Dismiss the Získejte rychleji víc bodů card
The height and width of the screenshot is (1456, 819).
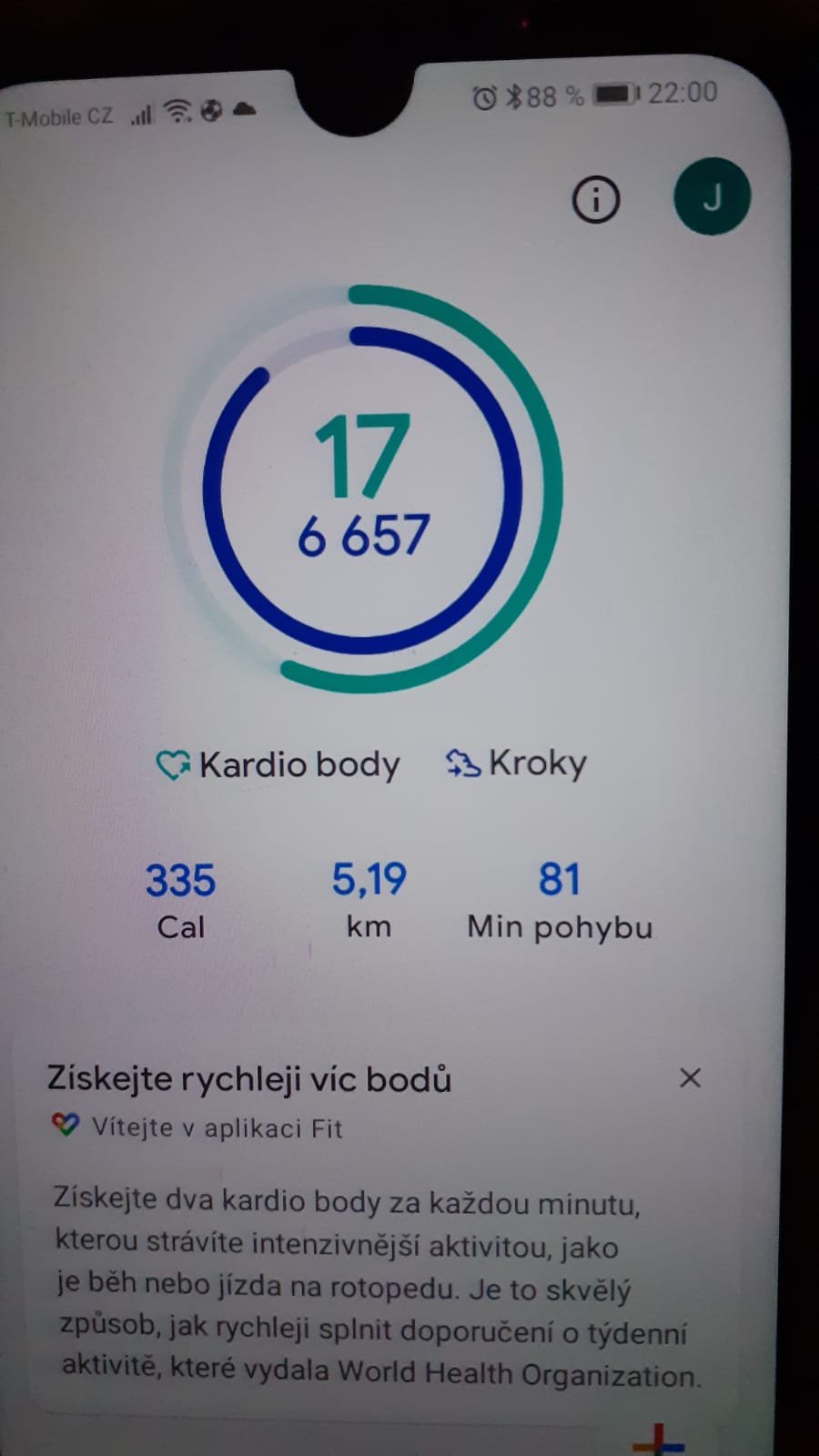coord(690,1078)
